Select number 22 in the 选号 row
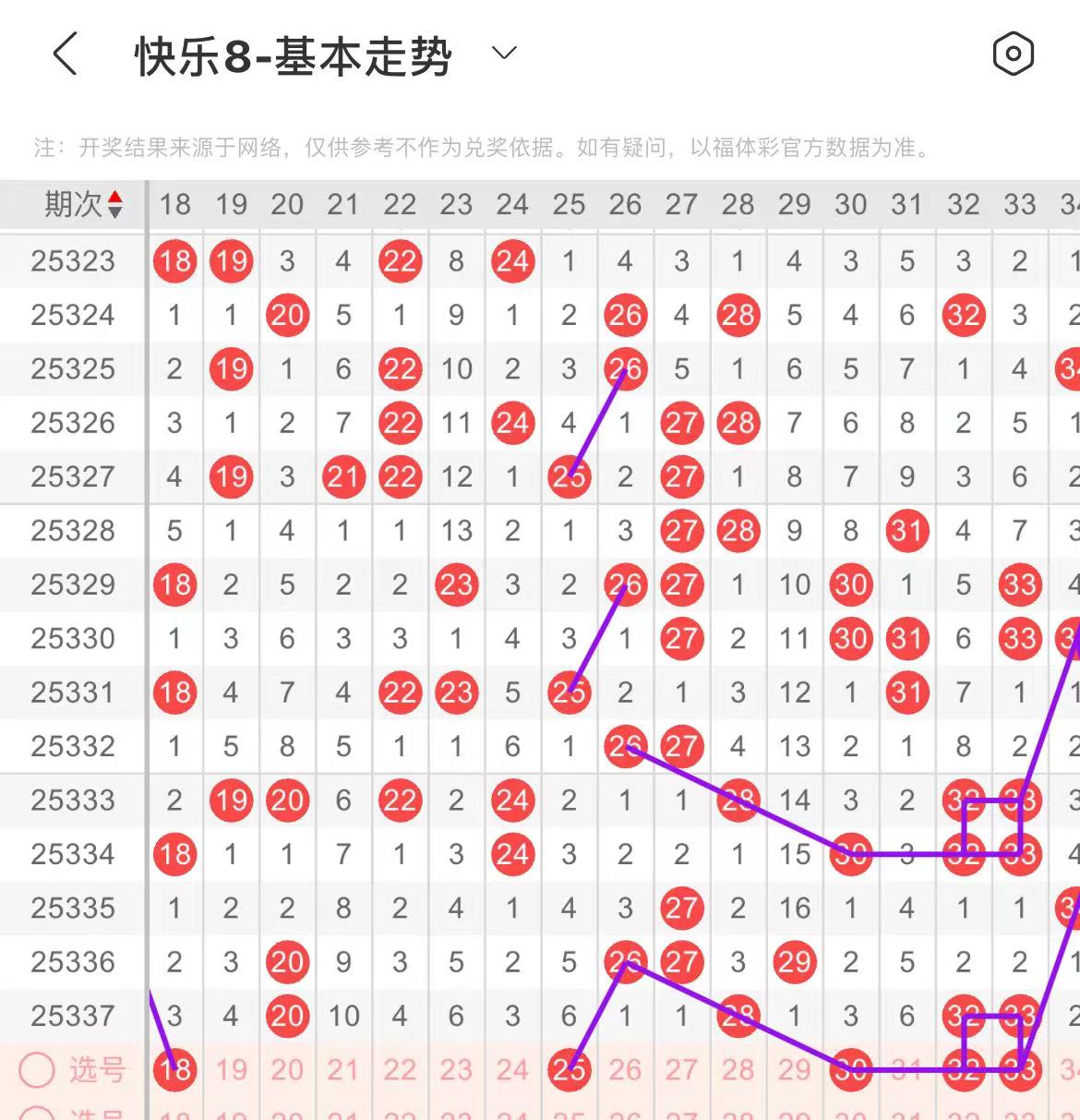This screenshot has width=1080, height=1120. tap(400, 1070)
